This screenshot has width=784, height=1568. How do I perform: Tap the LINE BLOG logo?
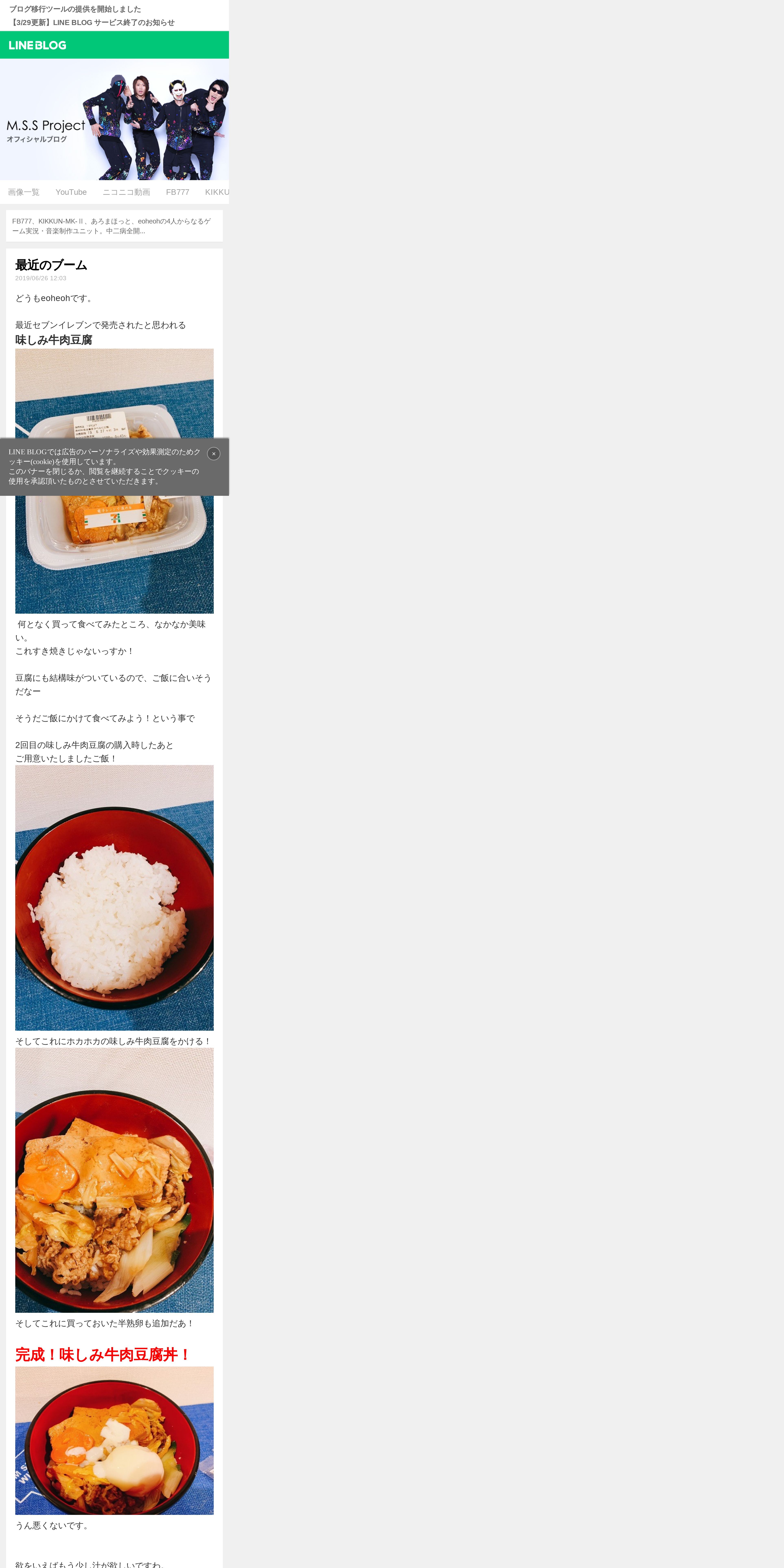point(38,45)
